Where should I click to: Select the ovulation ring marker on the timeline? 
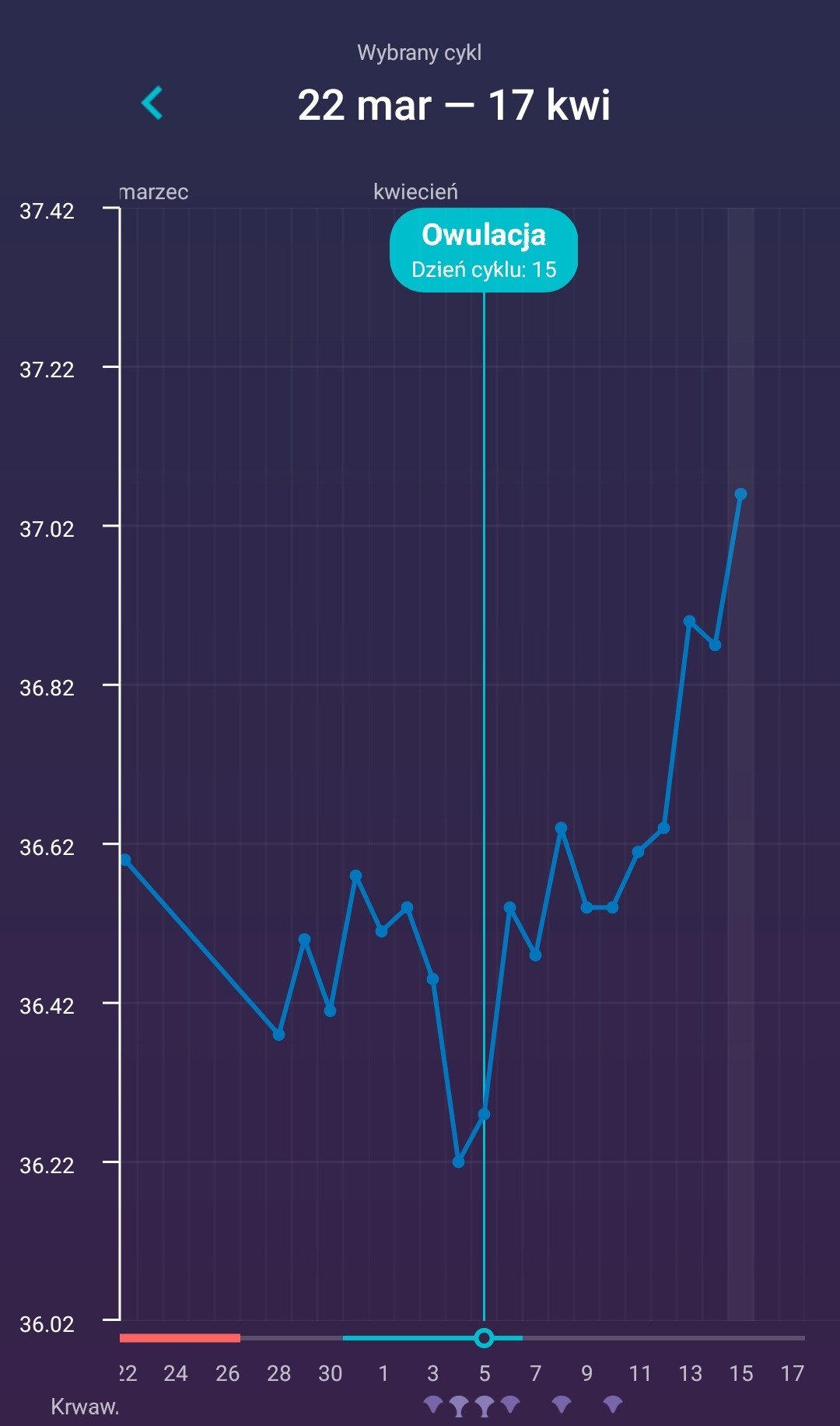click(484, 1338)
